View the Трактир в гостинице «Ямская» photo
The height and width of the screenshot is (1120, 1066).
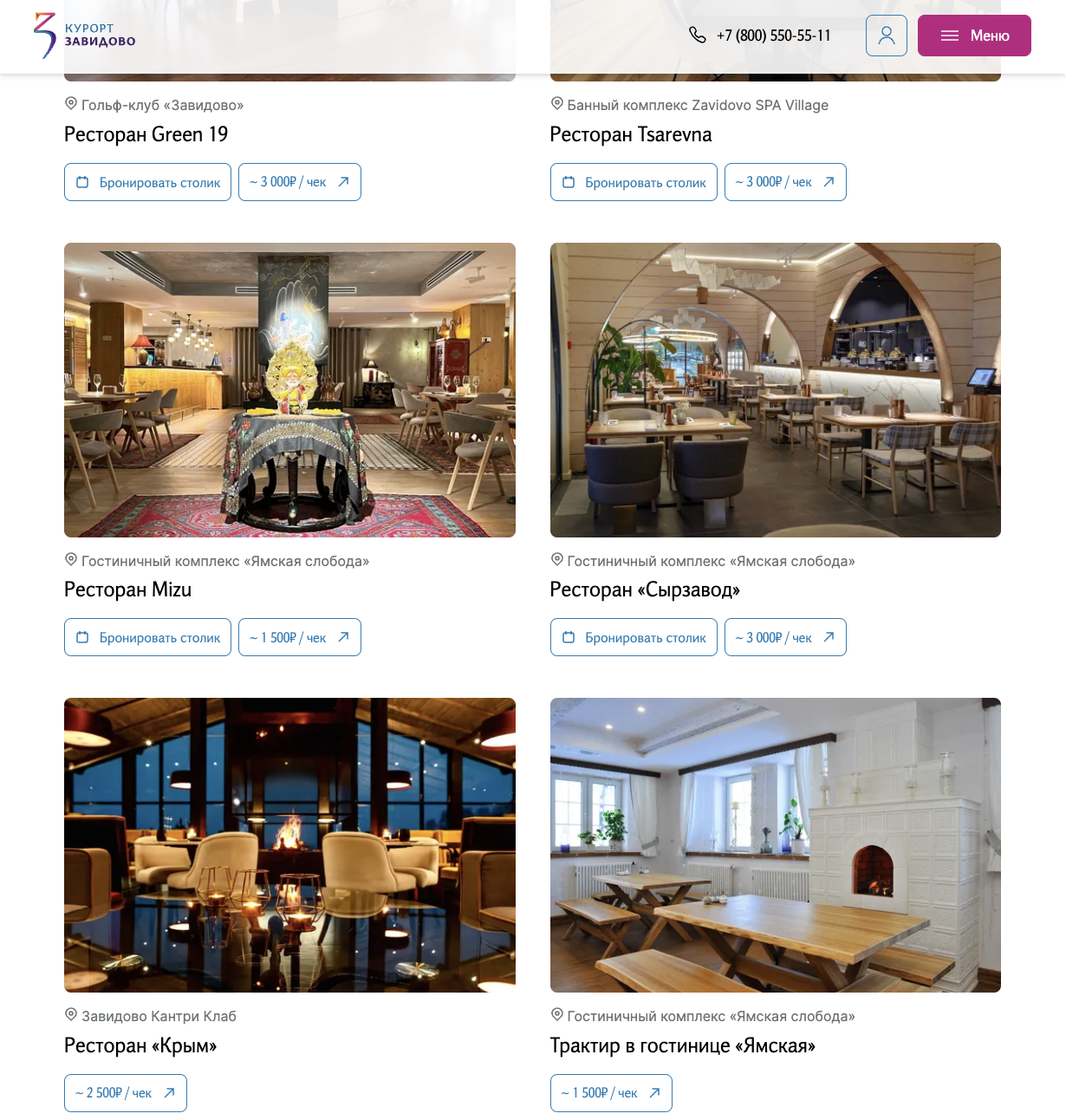coord(775,845)
